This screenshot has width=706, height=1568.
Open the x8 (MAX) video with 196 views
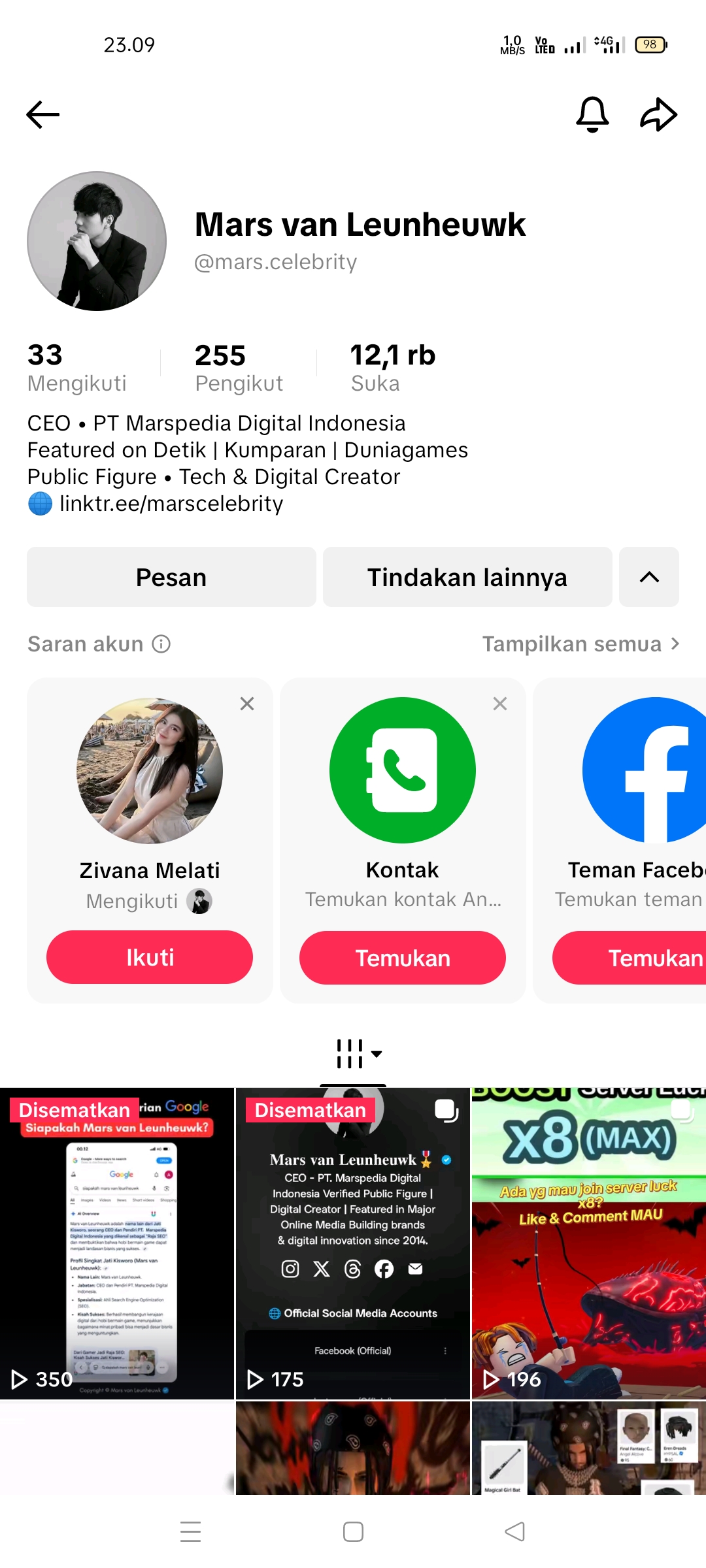point(588,1243)
